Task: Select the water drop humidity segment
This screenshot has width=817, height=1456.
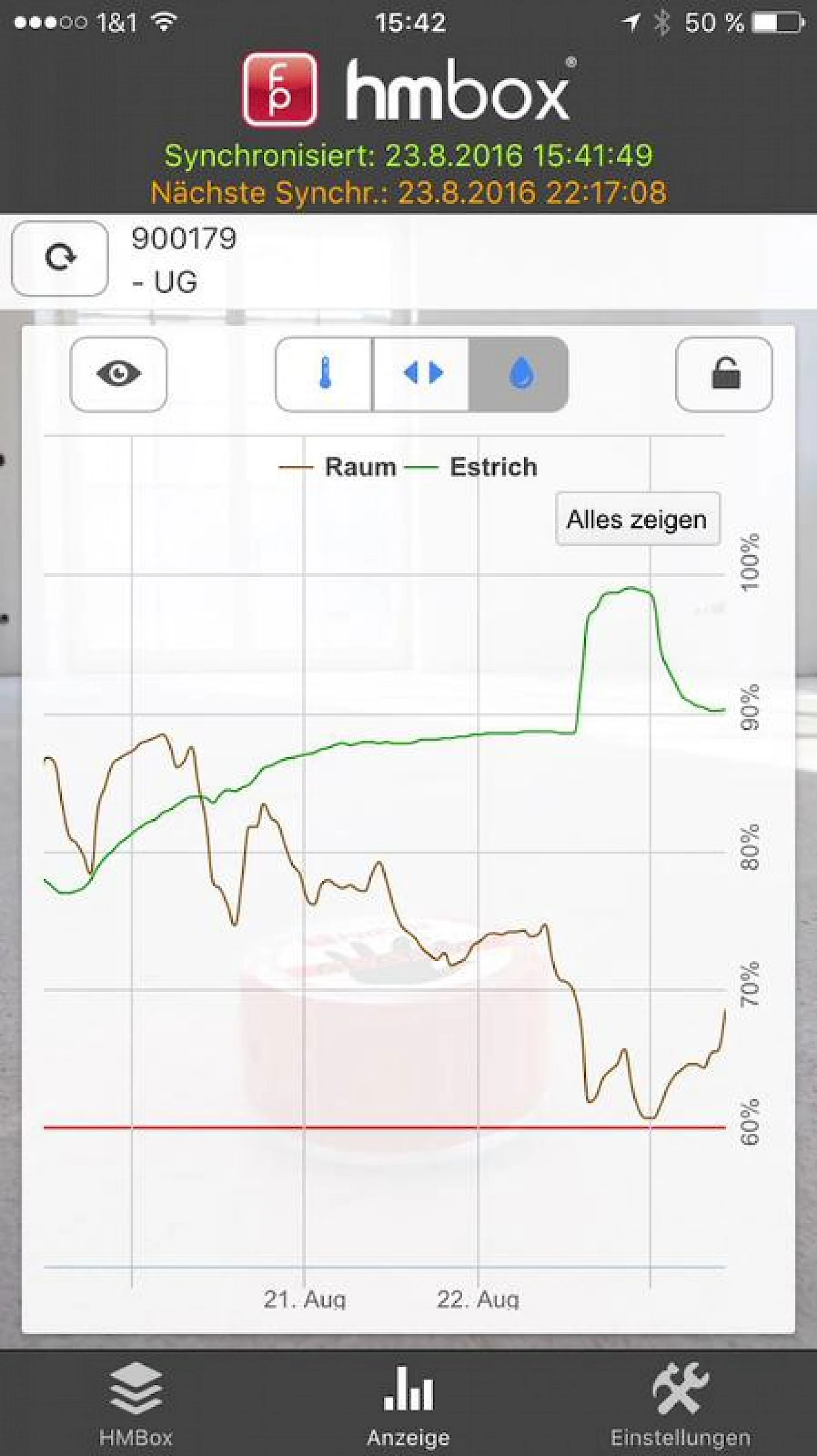Action: [x=519, y=374]
